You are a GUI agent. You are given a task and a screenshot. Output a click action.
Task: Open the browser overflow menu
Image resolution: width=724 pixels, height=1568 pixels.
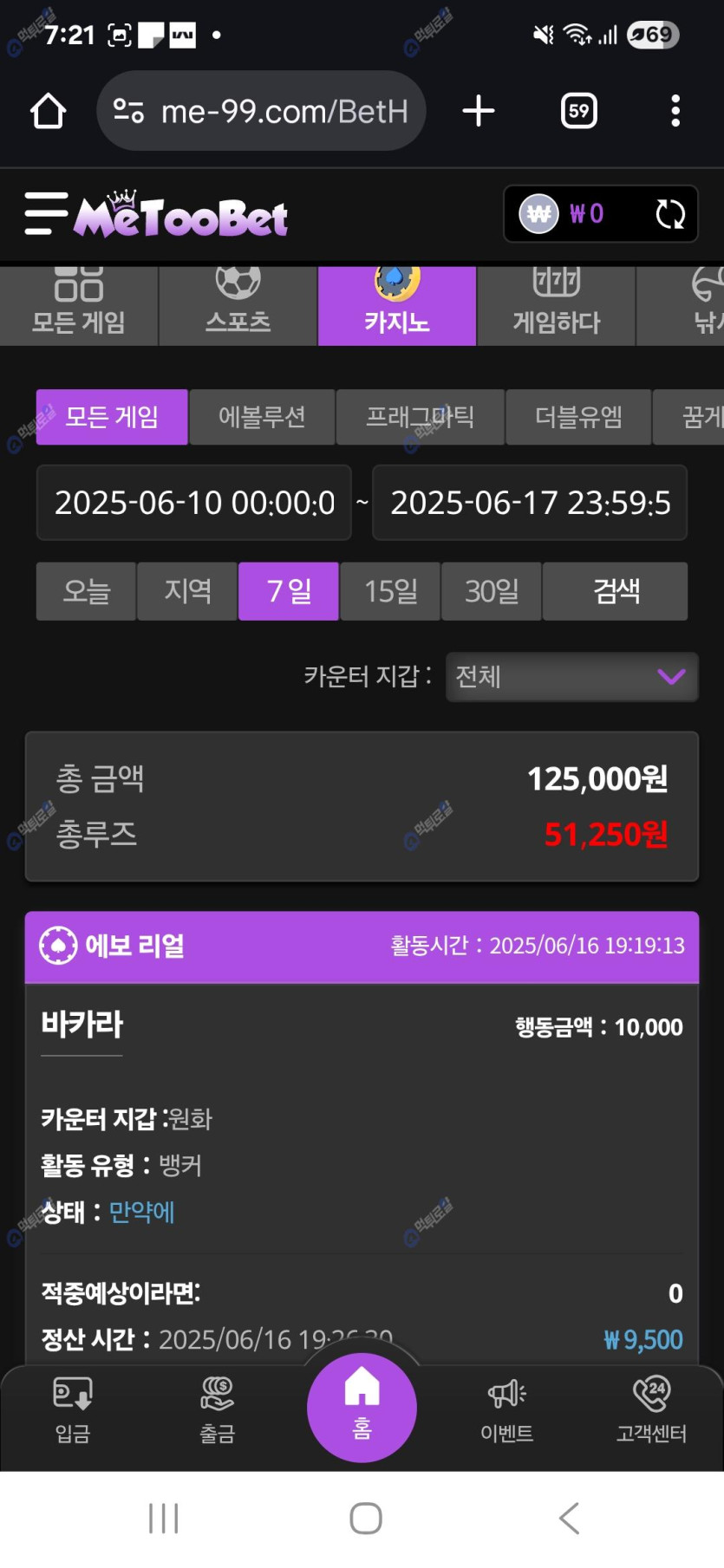click(675, 111)
